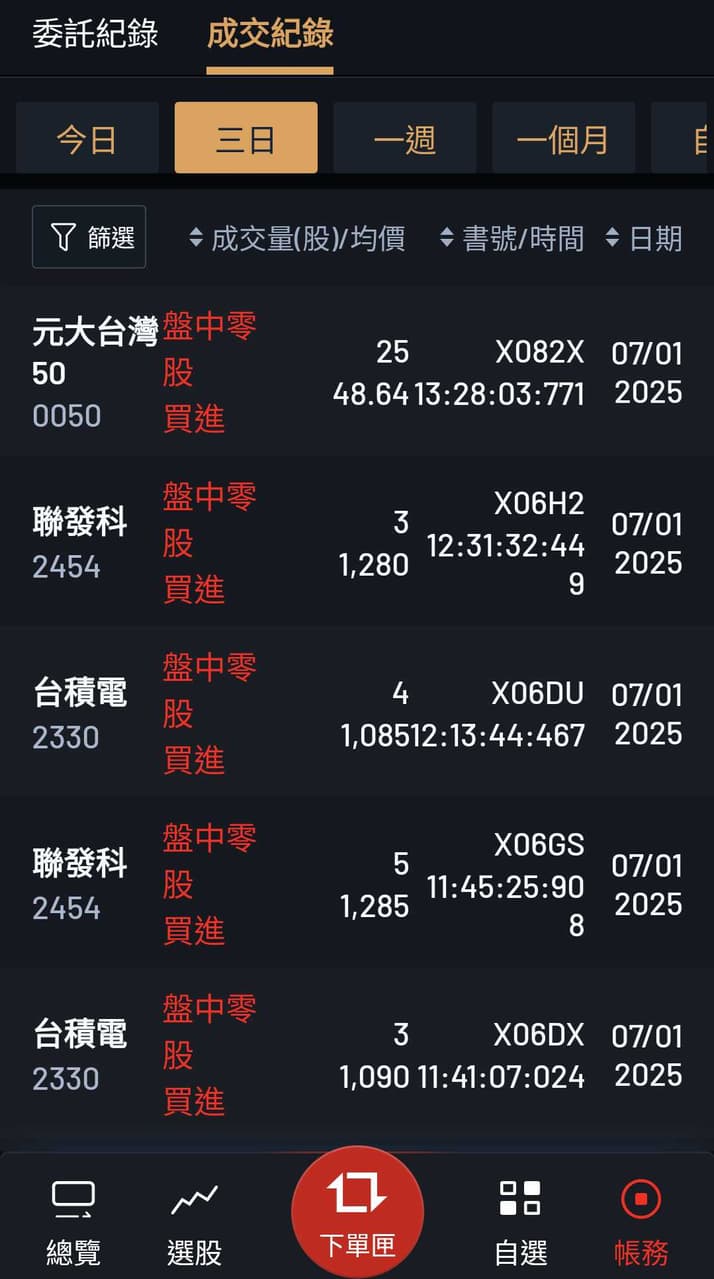Select the 成交紀錄 tab
This screenshot has width=714, height=1279.
[x=270, y=34]
